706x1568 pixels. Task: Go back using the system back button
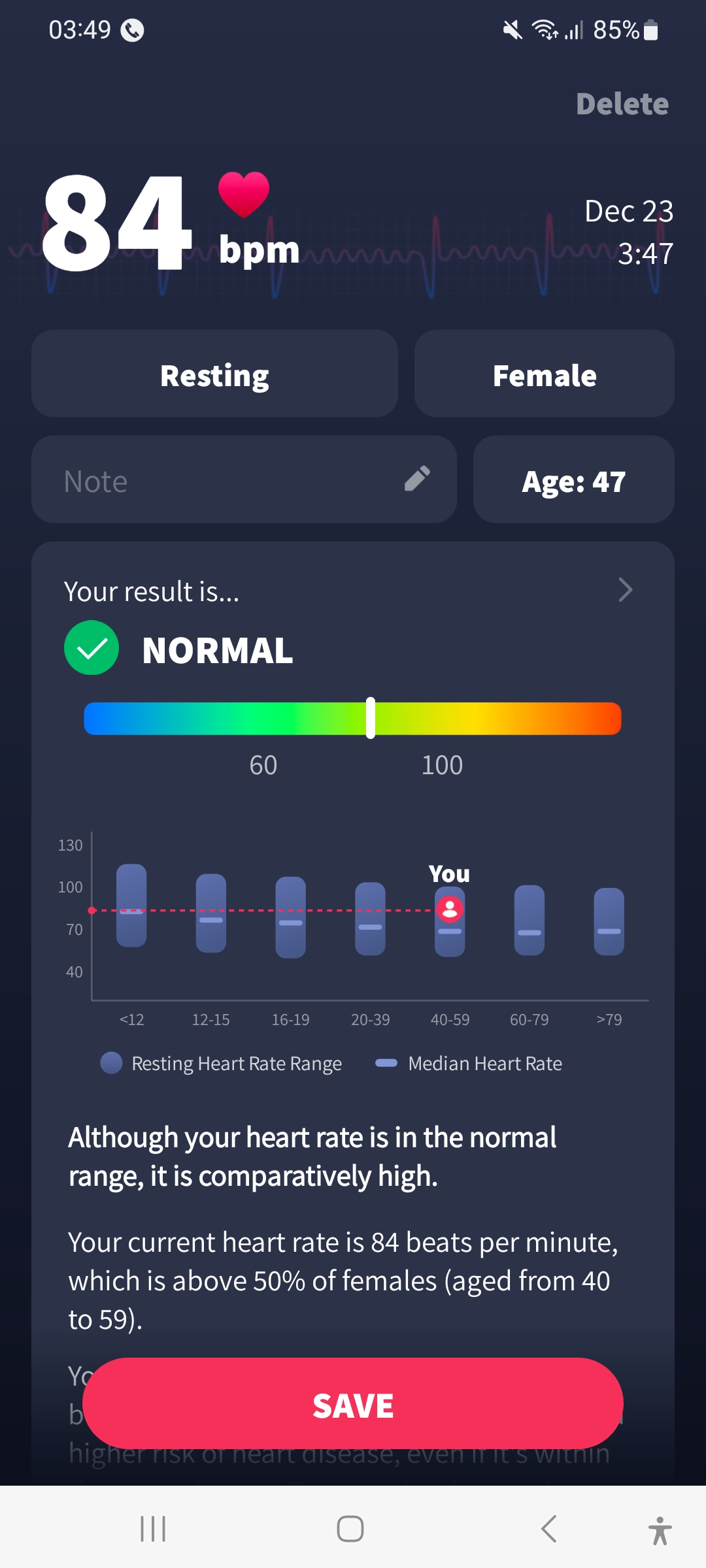tap(548, 1529)
